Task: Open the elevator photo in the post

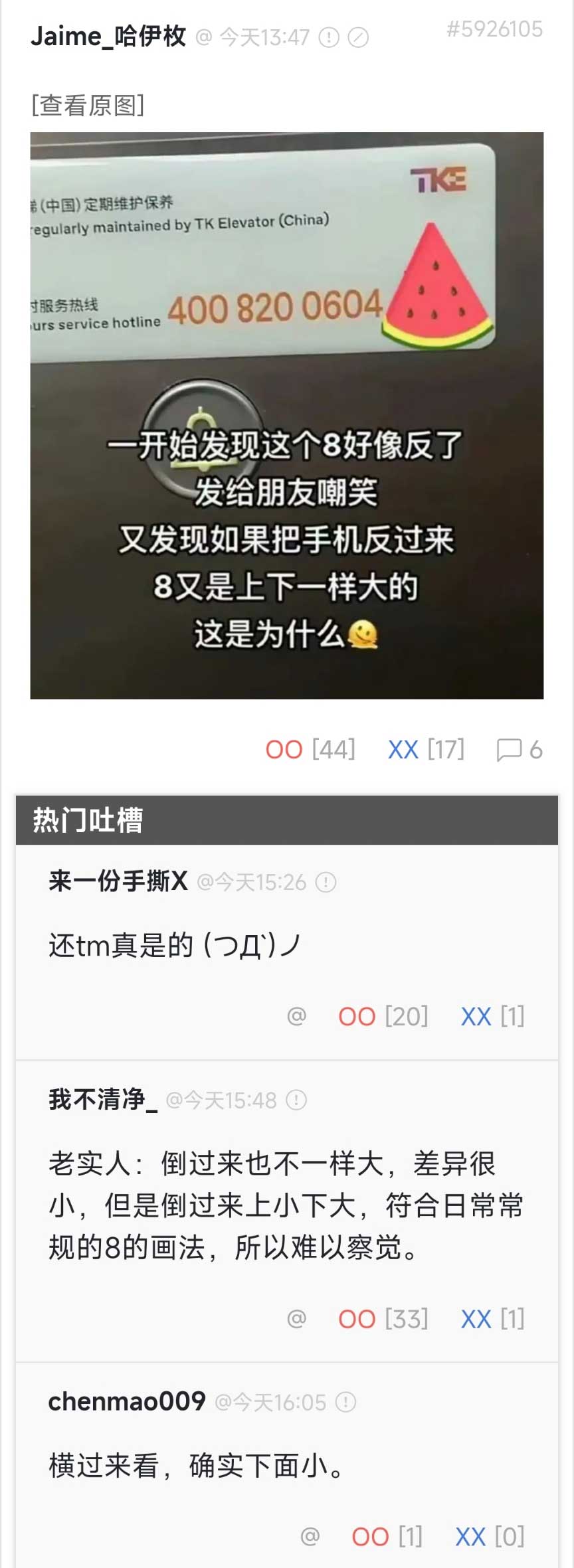Action: point(286,415)
